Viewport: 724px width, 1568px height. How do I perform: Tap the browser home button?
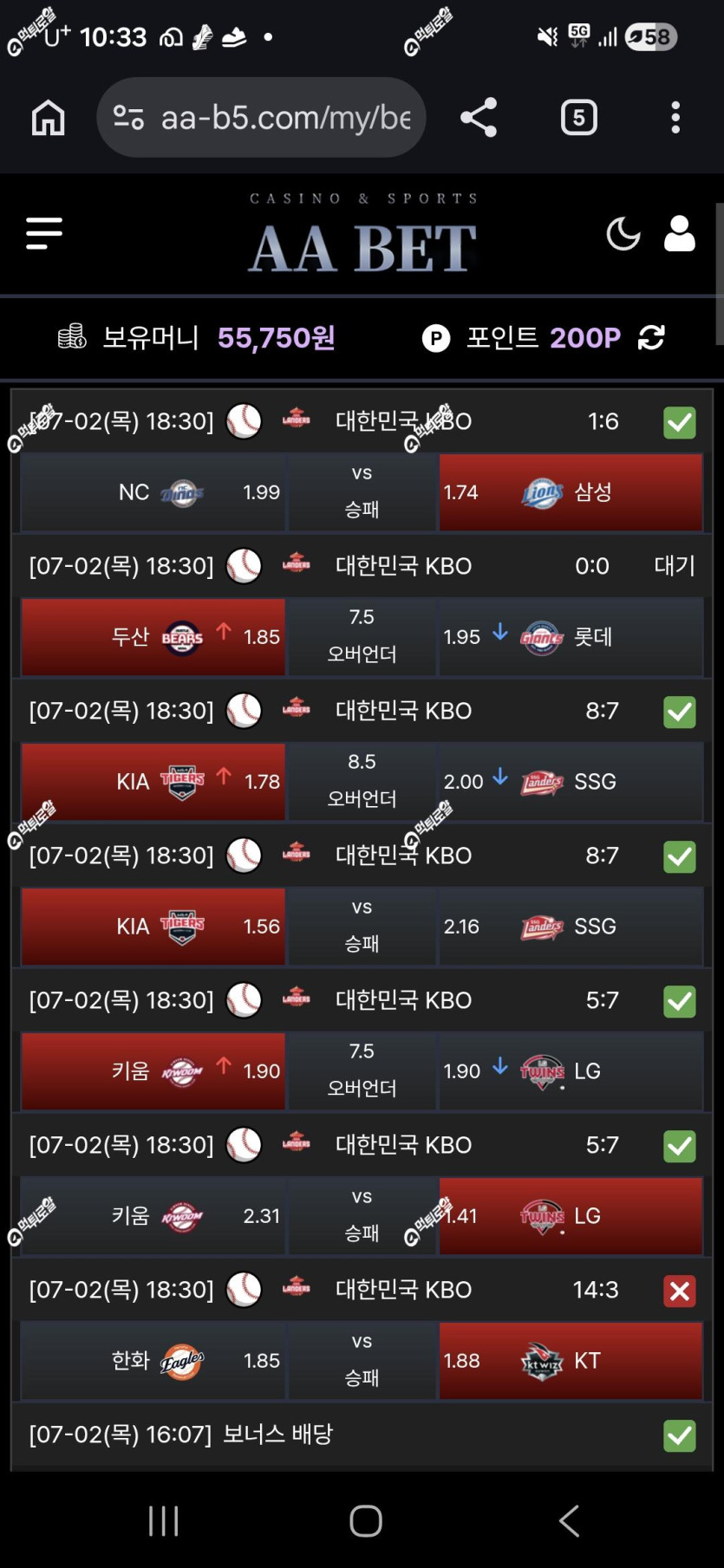(49, 117)
